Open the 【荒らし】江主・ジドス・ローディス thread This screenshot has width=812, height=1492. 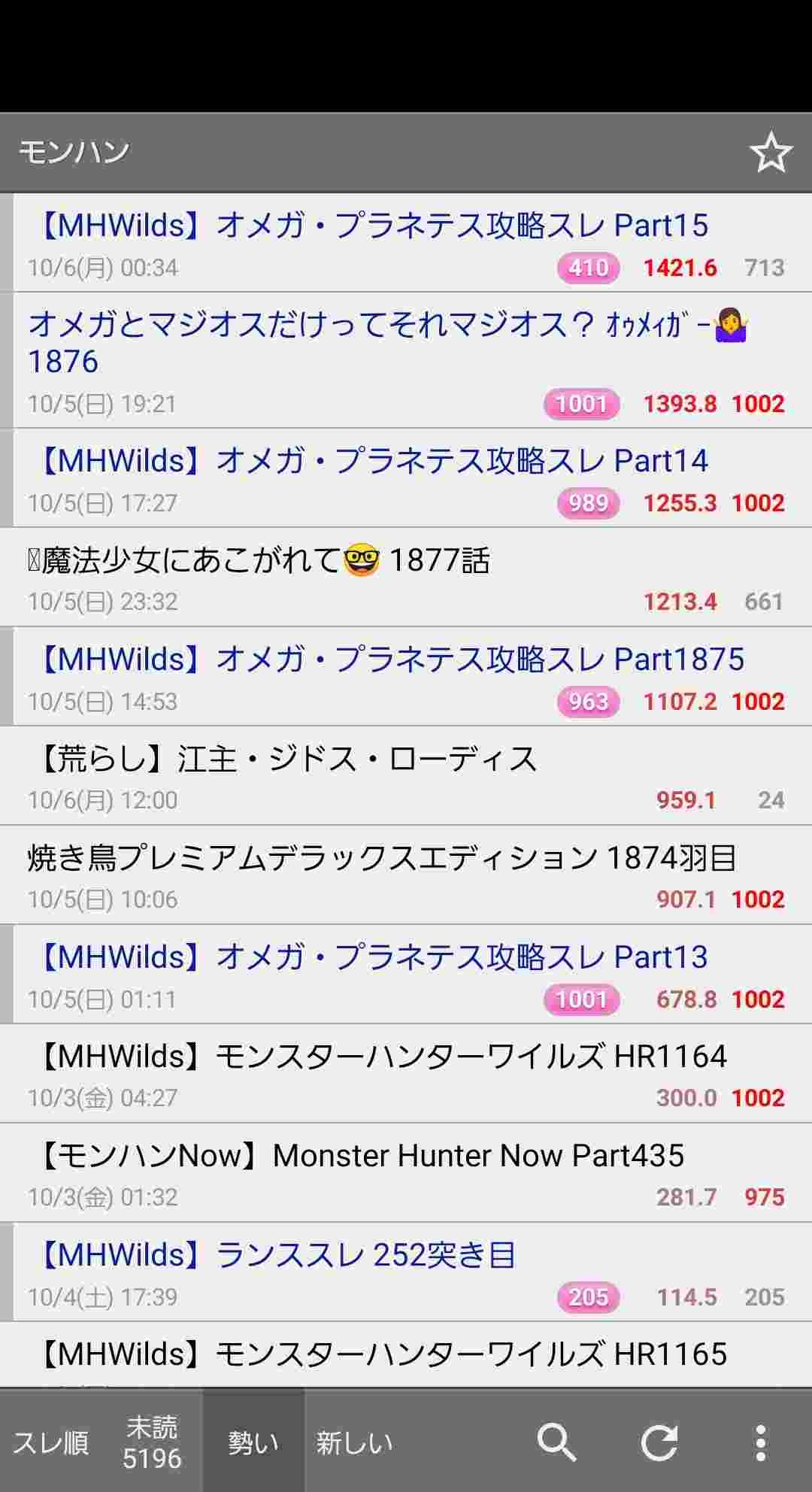pyautogui.click(x=286, y=759)
